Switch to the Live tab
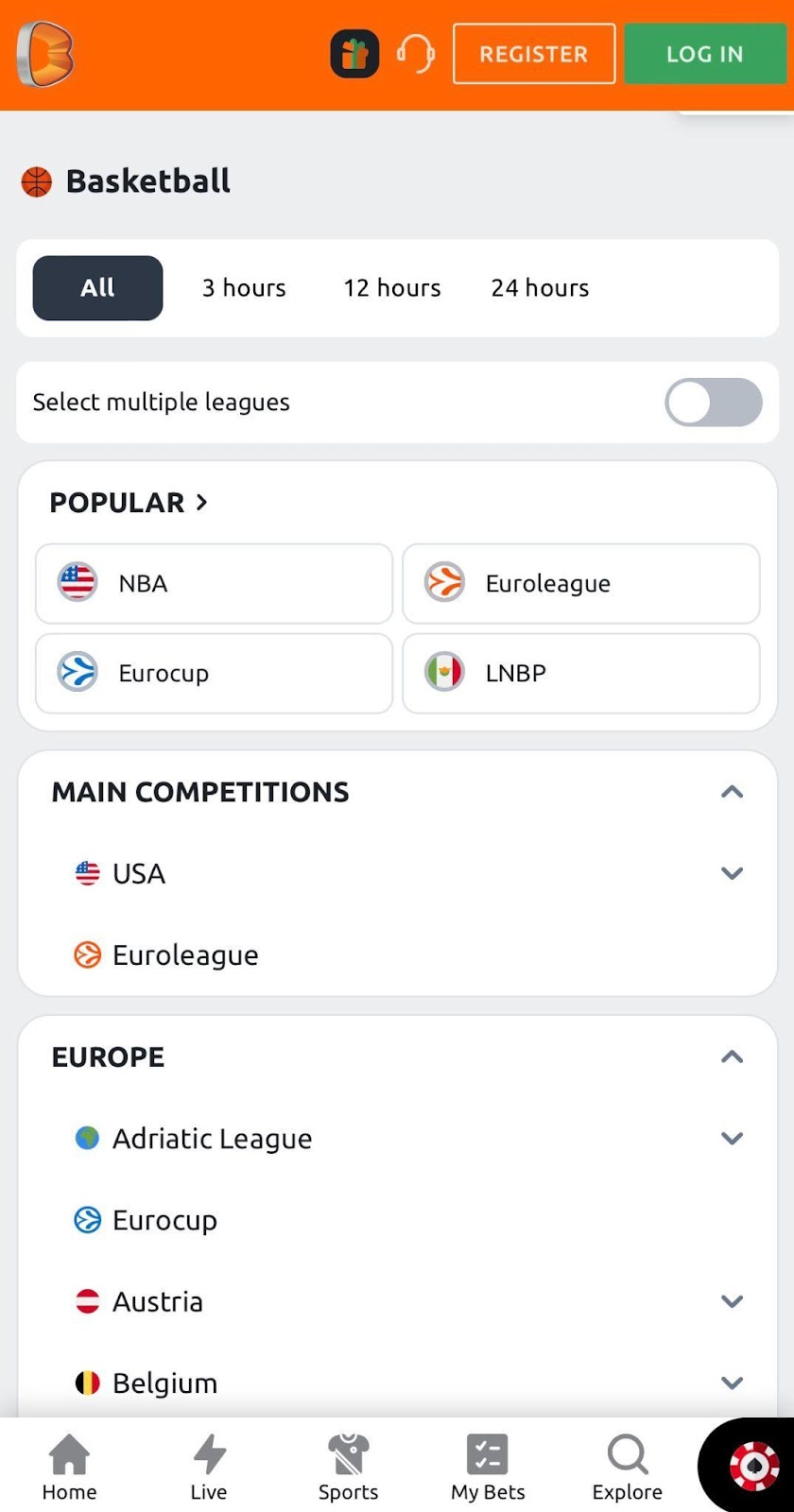 click(209, 1468)
